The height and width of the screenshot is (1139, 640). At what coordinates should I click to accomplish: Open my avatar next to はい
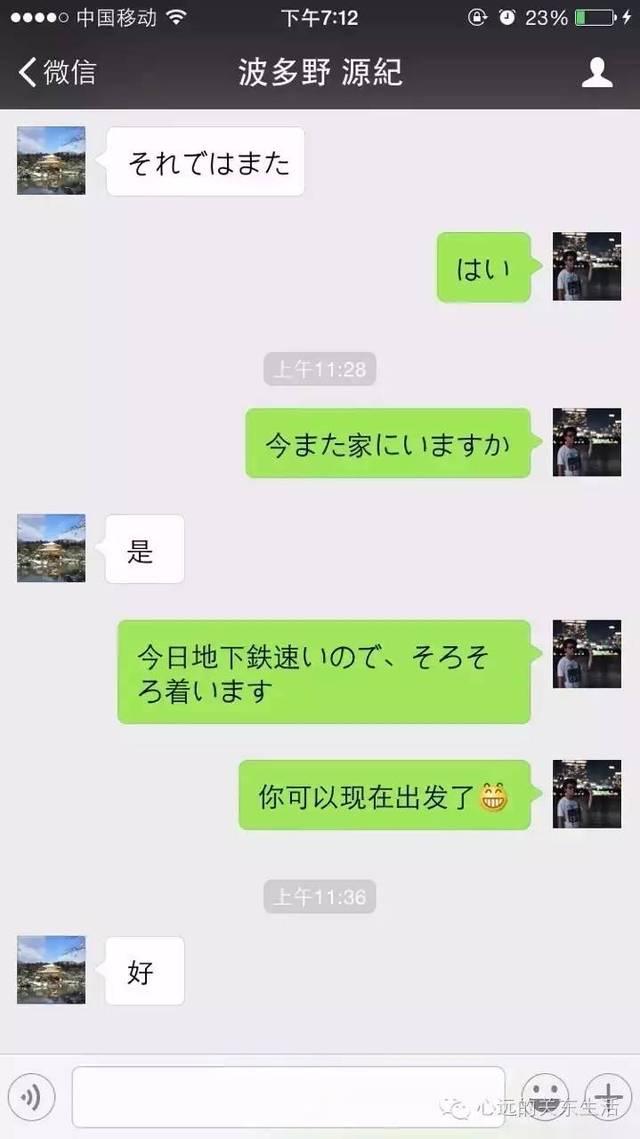point(587,267)
